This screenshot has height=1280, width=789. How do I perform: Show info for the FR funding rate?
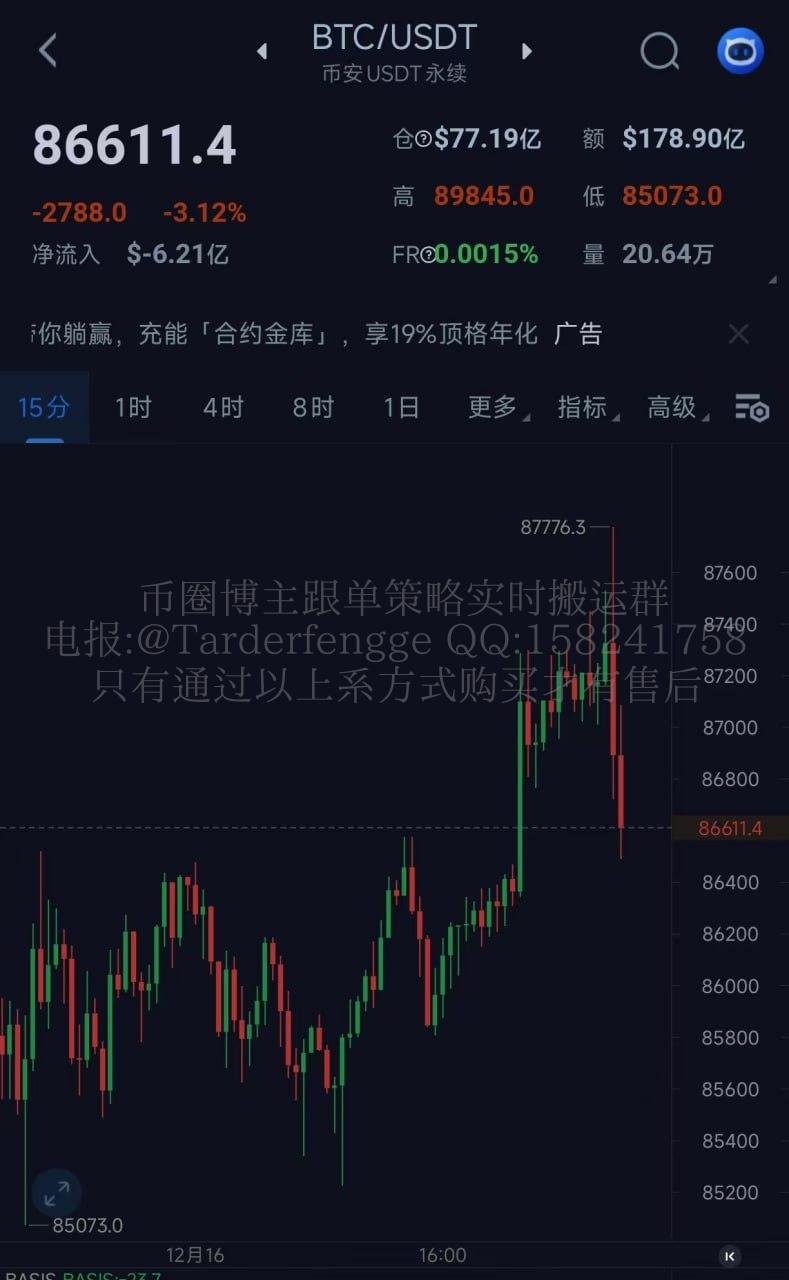pyautogui.click(x=428, y=255)
